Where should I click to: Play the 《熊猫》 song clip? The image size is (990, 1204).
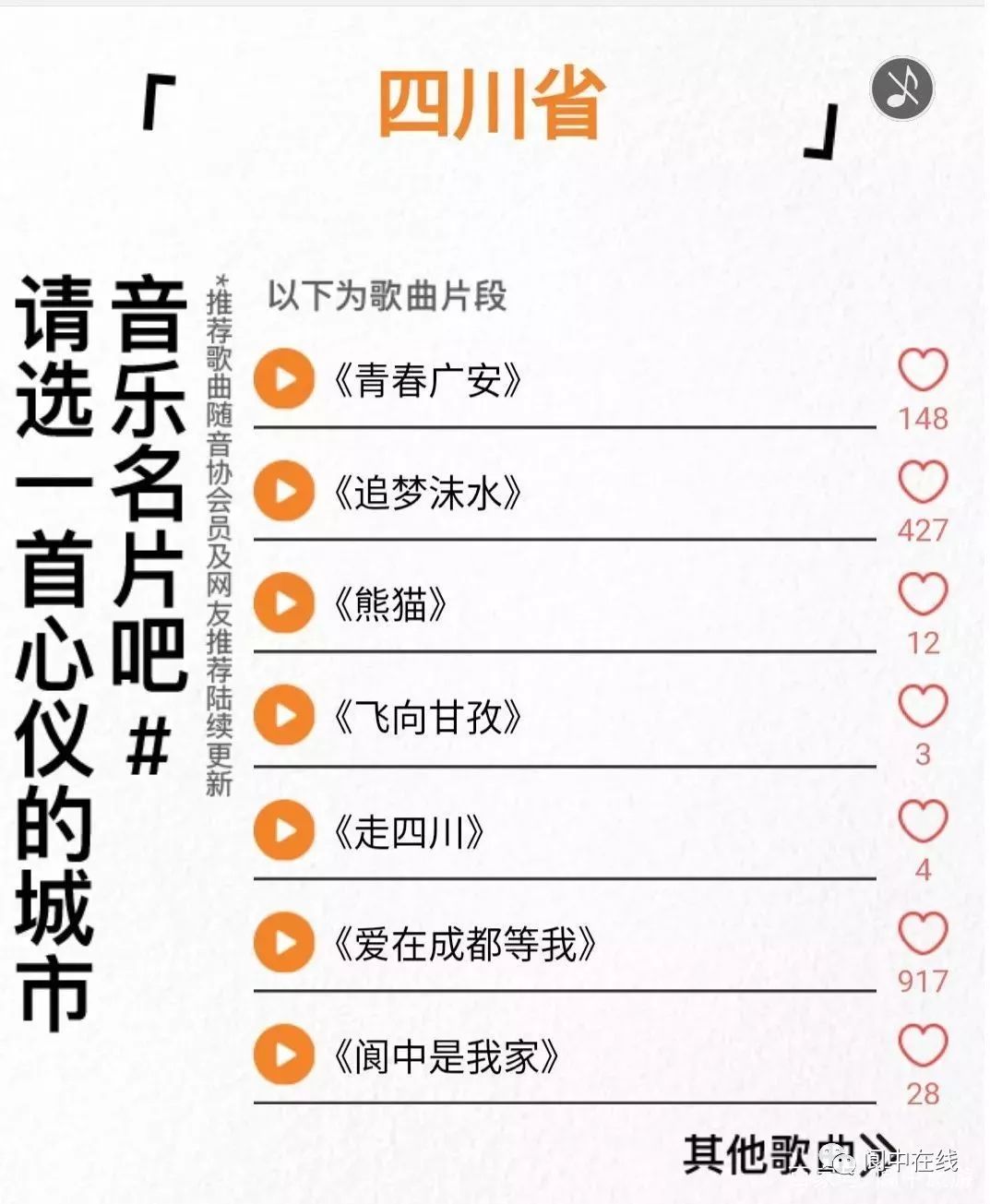click(283, 603)
